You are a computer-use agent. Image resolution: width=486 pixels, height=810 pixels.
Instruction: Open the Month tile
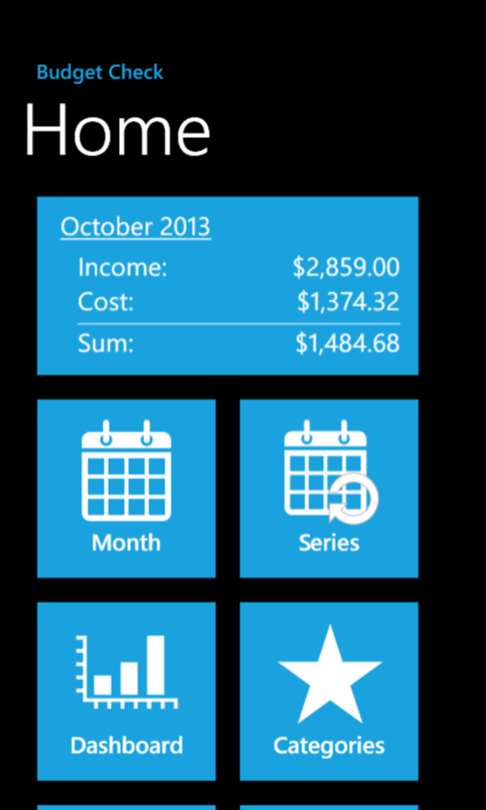tap(127, 488)
